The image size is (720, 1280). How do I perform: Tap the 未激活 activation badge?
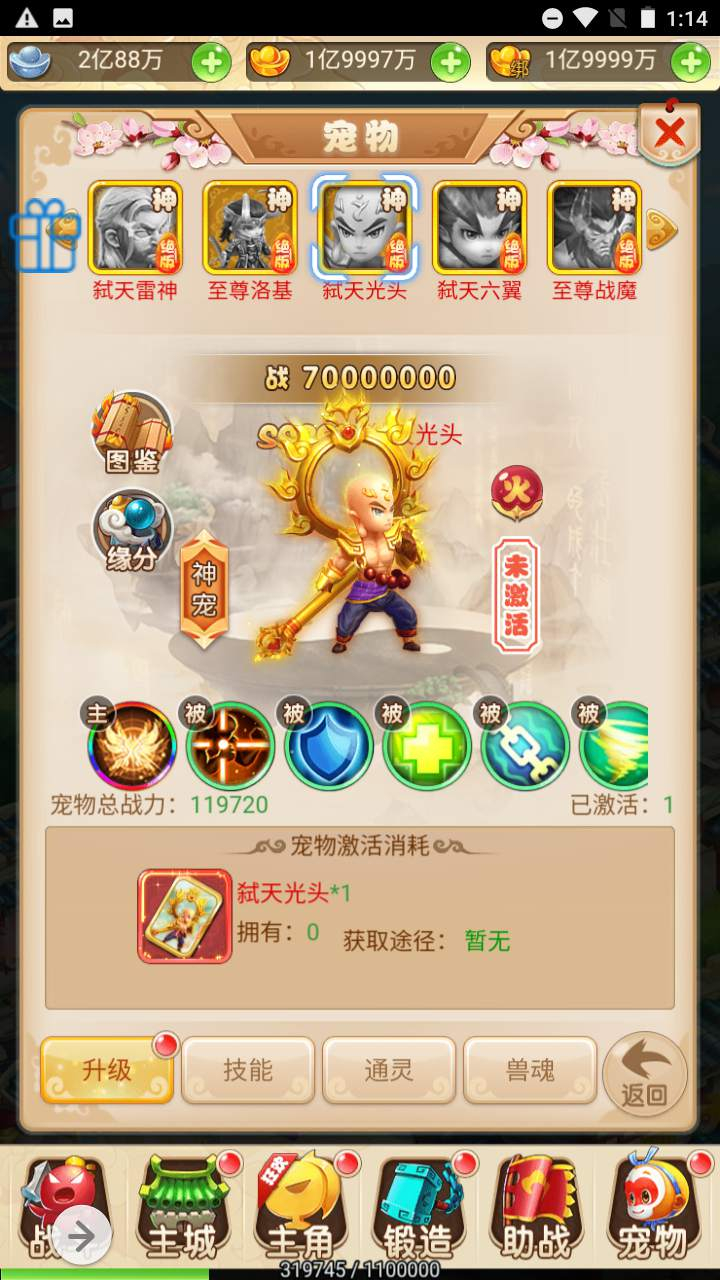[x=516, y=595]
